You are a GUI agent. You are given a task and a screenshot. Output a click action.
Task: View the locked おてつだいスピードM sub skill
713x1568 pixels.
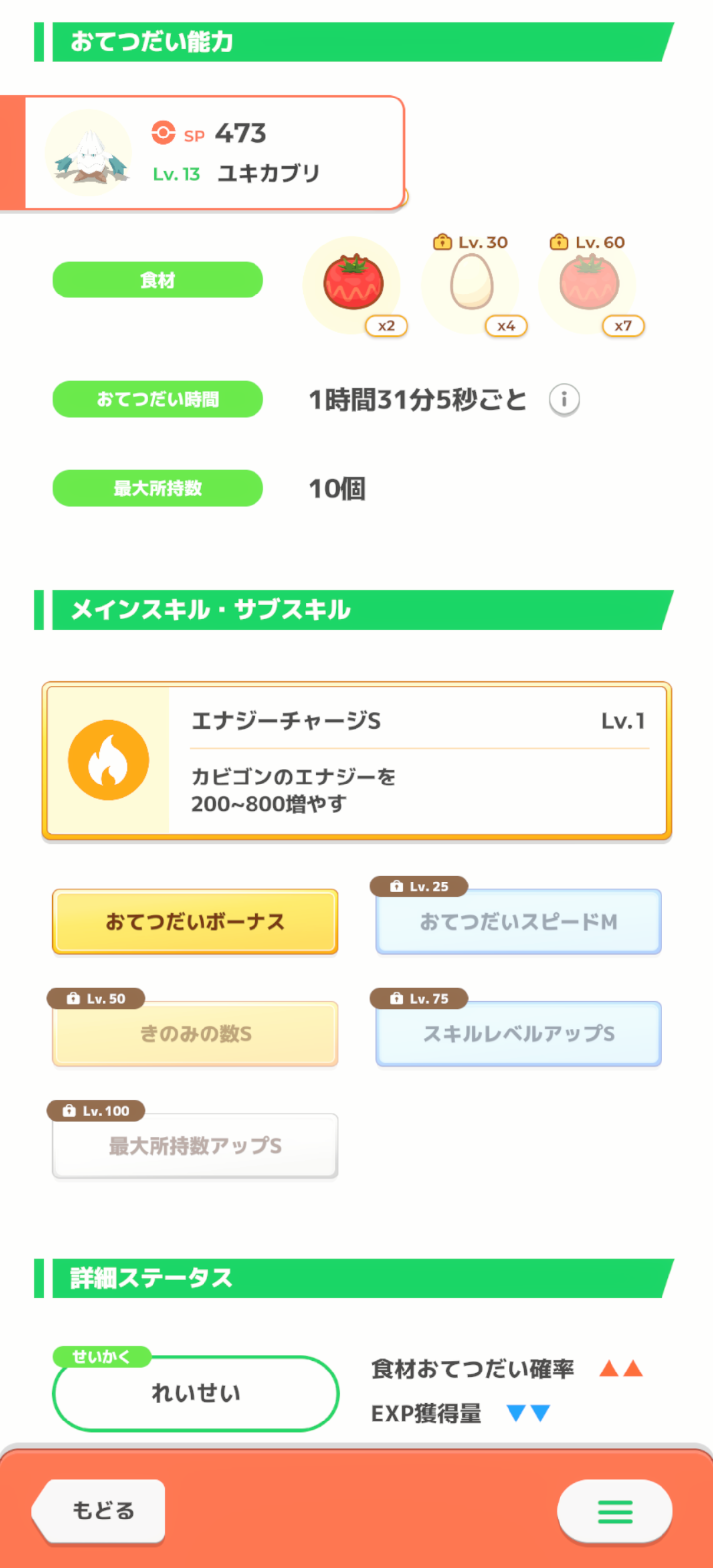pyautogui.click(x=518, y=922)
